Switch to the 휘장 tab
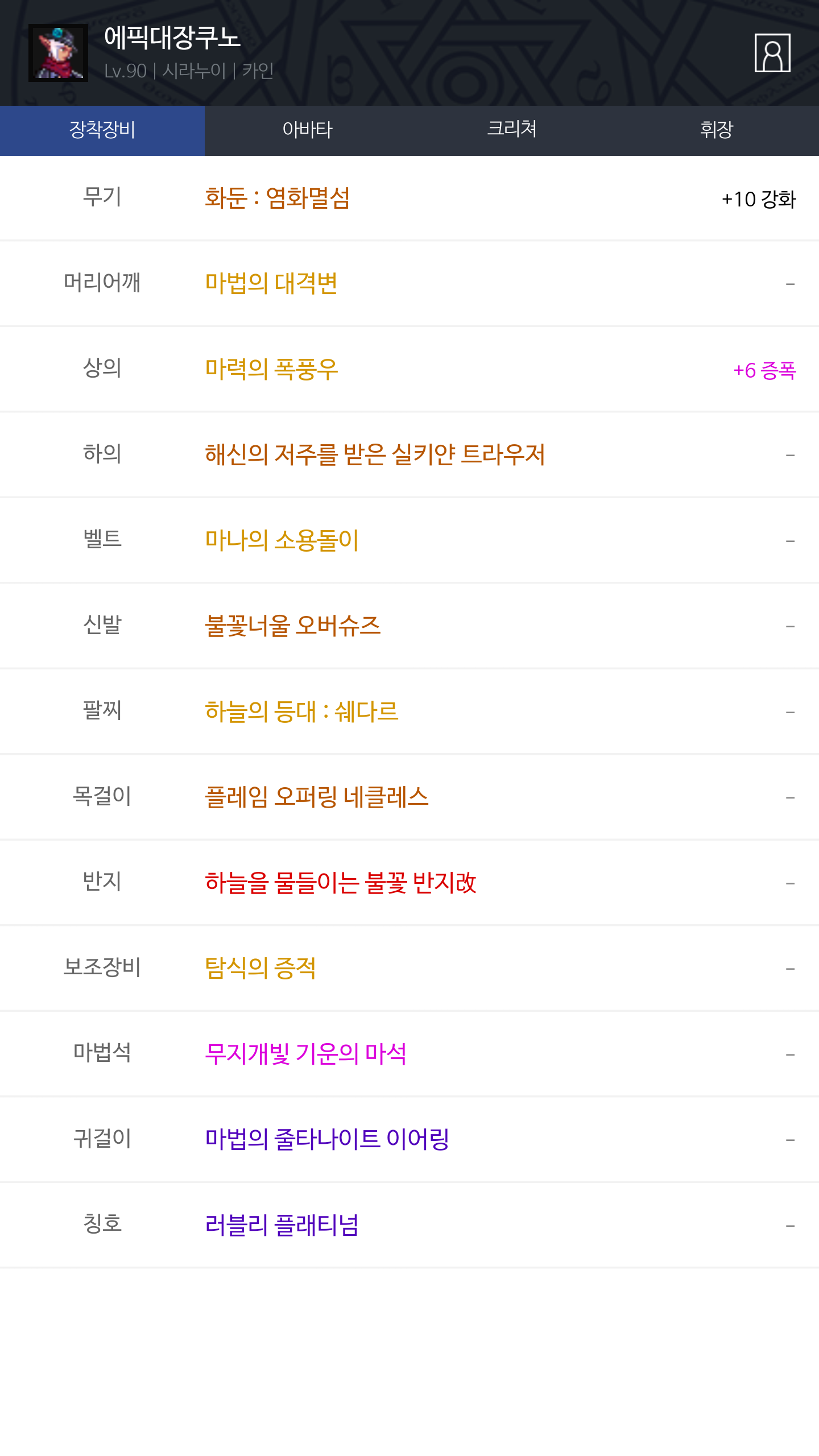The height and width of the screenshot is (1456, 819). (717, 130)
